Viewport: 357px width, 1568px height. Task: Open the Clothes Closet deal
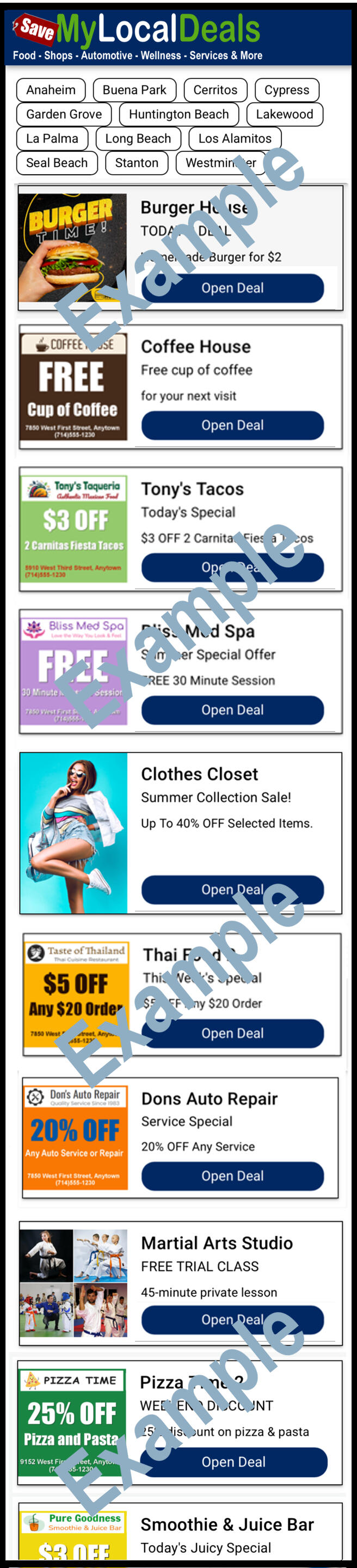[x=232, y=889]
